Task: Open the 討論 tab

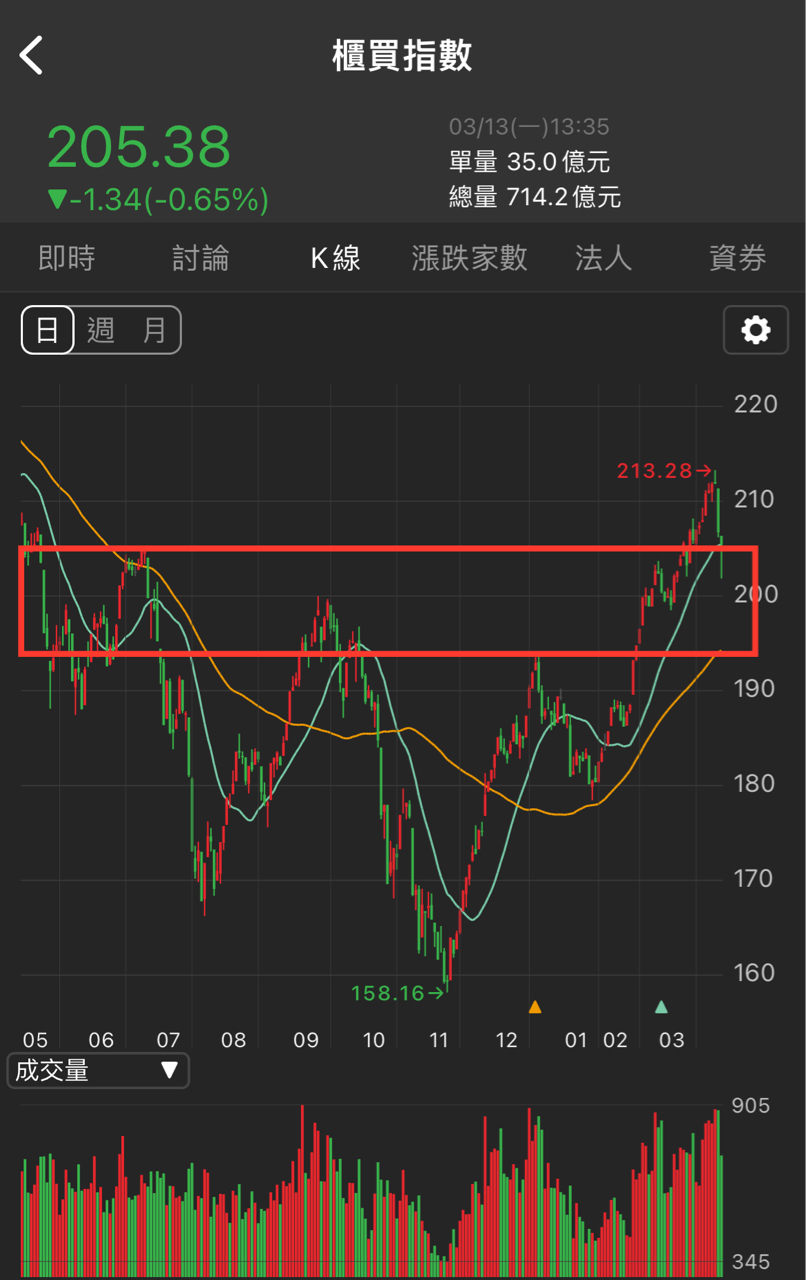Action: [x=200, y=258]
